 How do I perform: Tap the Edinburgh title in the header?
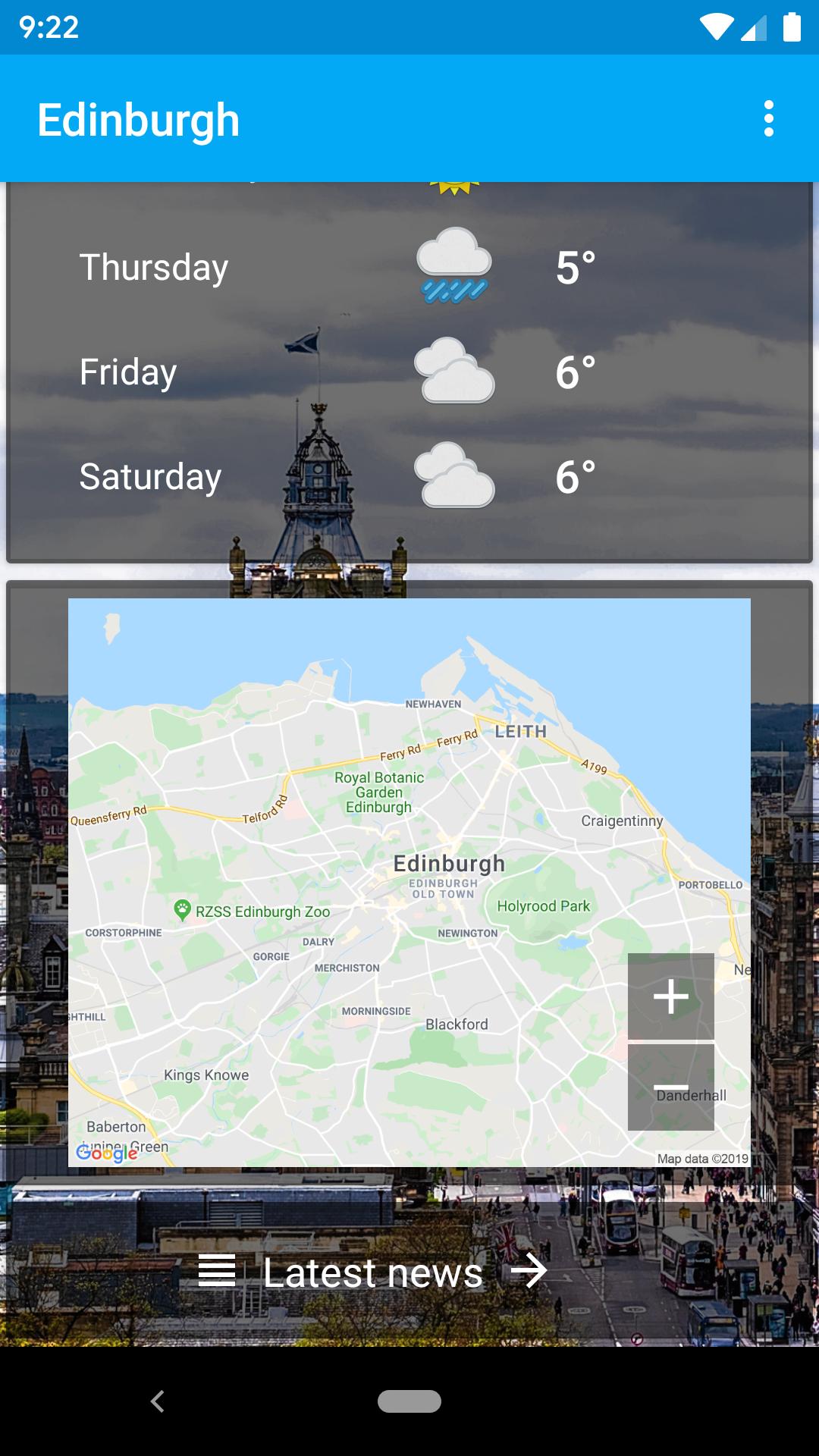coord(140,119)
